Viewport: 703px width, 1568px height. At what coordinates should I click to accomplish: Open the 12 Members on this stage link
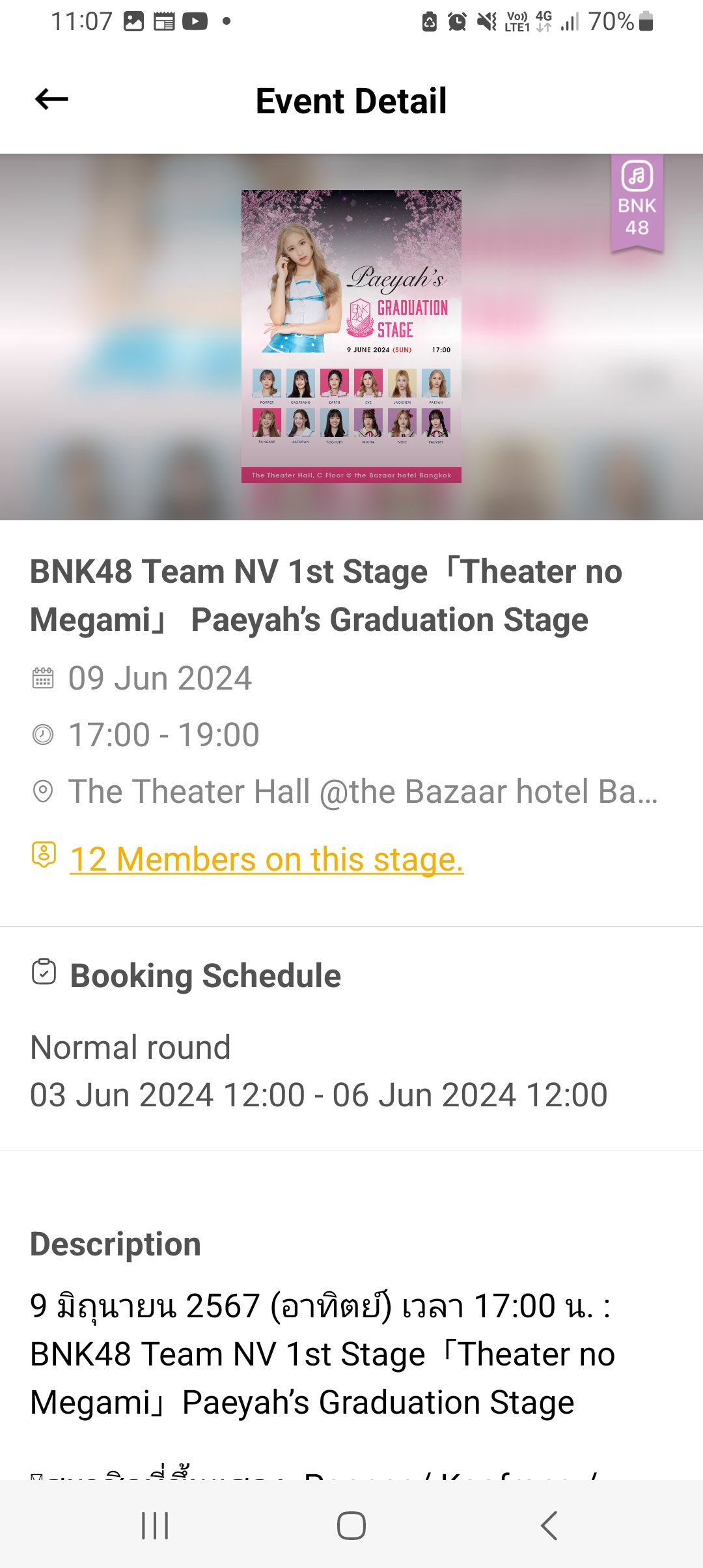266,859
